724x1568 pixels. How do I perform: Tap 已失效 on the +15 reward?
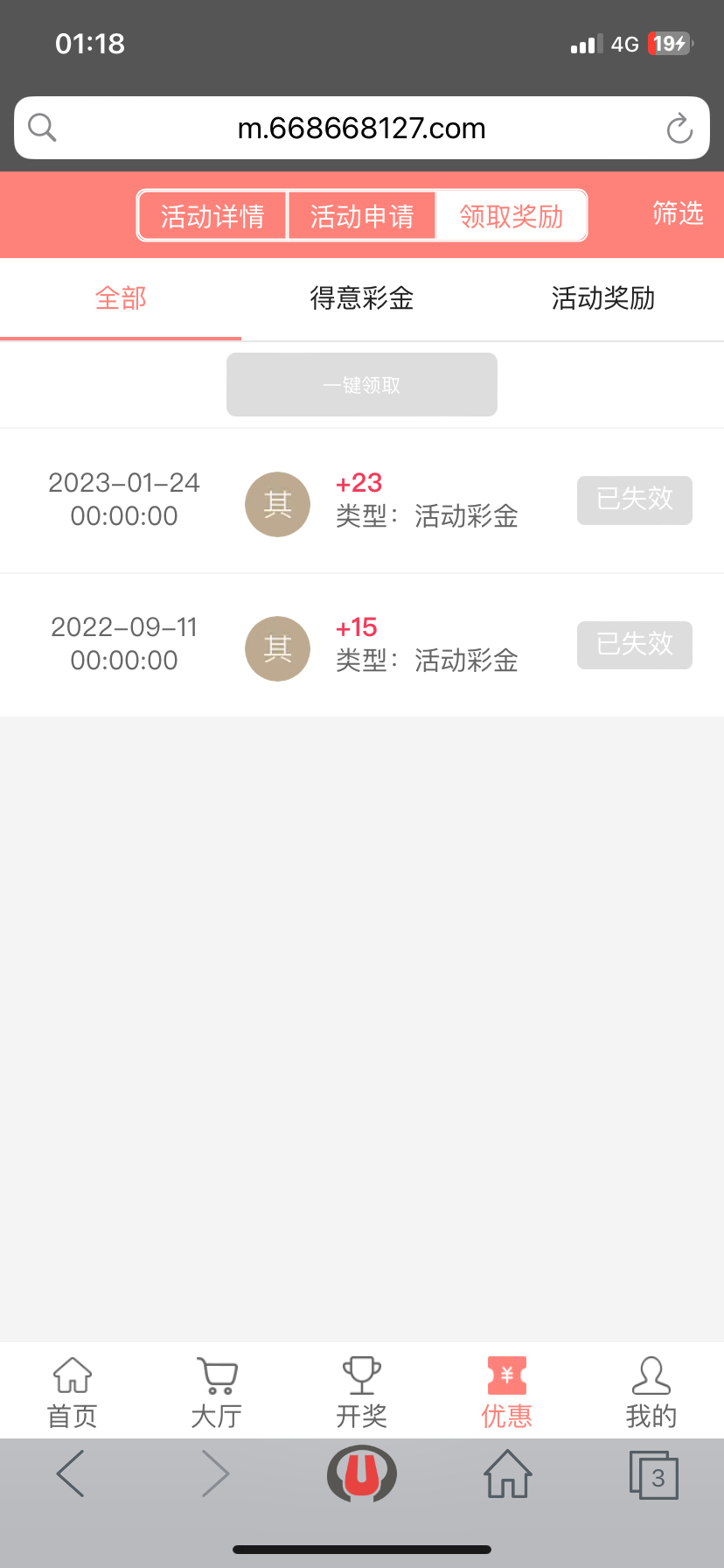click(634, 645)
